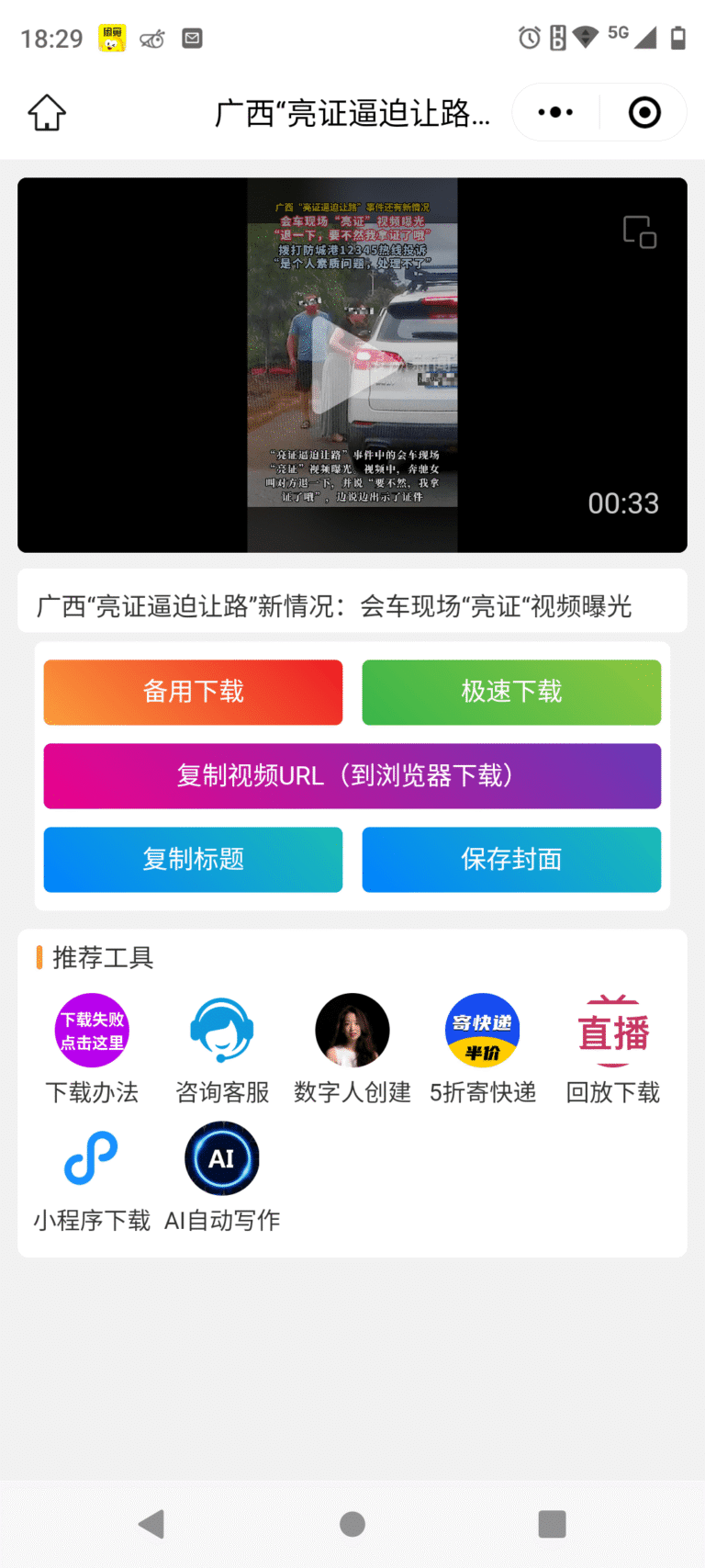The image size is (705, 1568).
Task: Copy the video title with 复制标题
Action: [193, 860]
